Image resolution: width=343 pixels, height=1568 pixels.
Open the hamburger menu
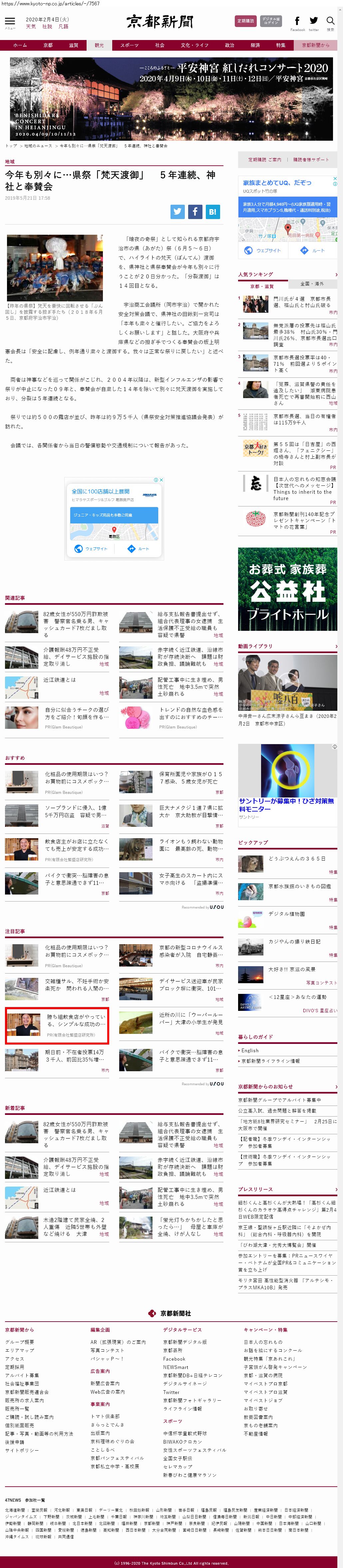point(10,21)
